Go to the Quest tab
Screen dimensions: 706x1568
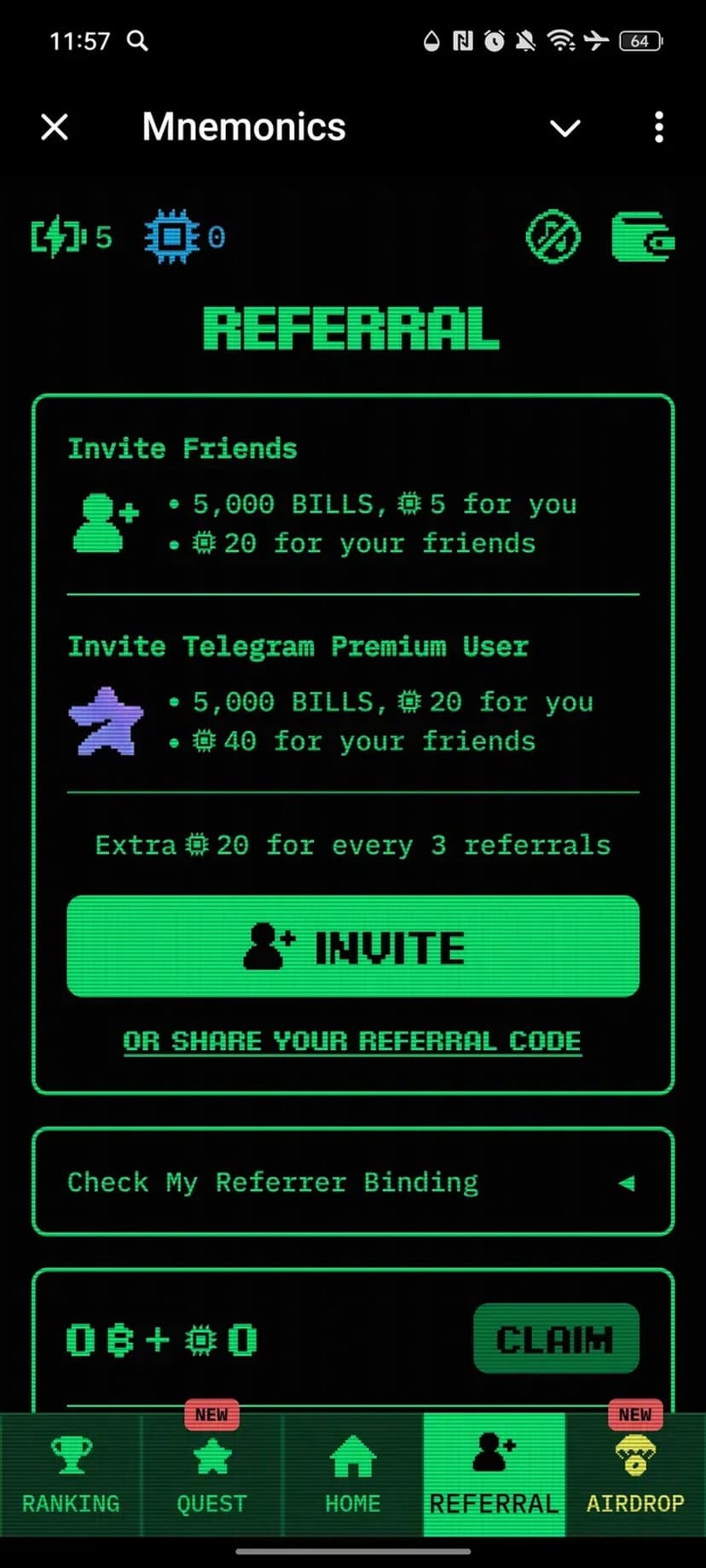tap(211, 1474)
